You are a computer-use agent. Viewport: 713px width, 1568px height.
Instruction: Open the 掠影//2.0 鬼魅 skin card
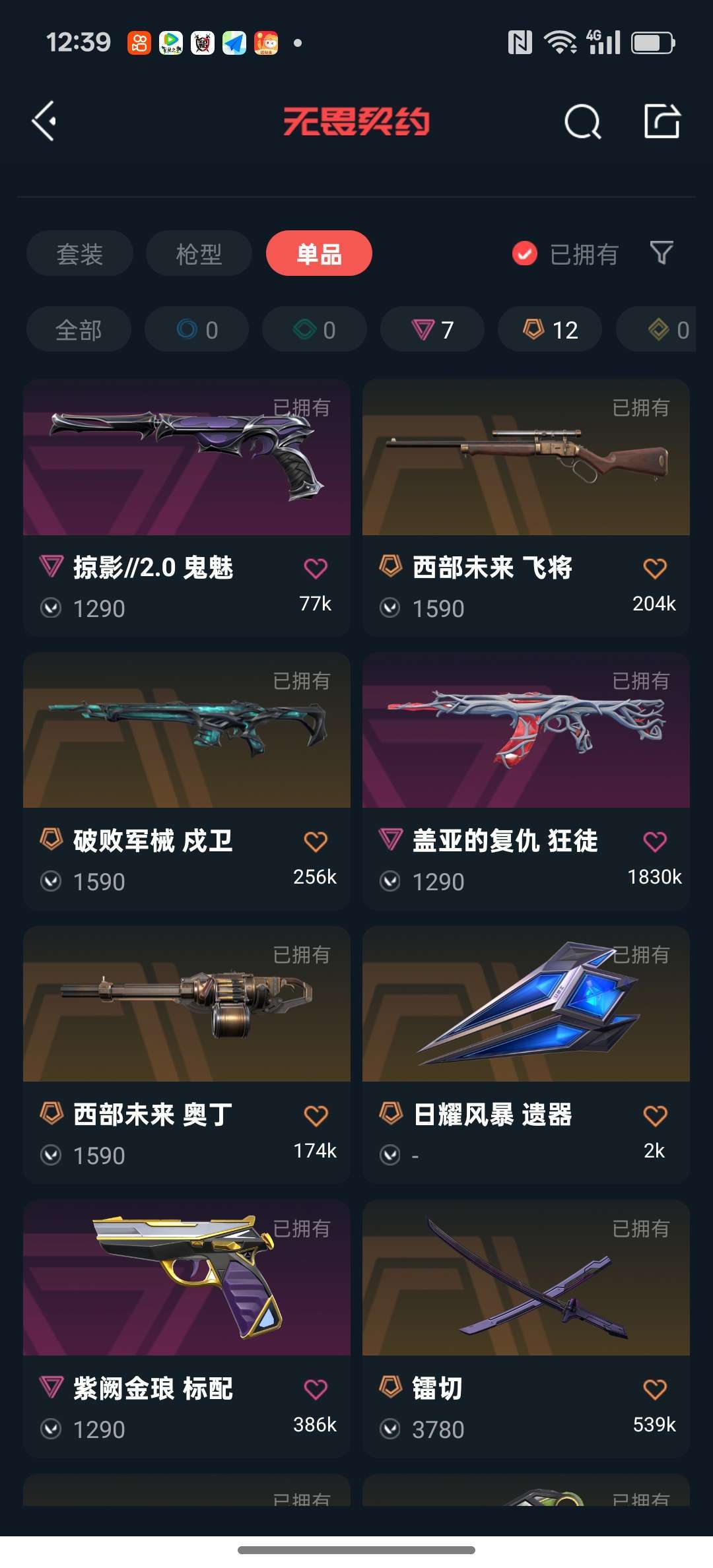coord(187,507)
